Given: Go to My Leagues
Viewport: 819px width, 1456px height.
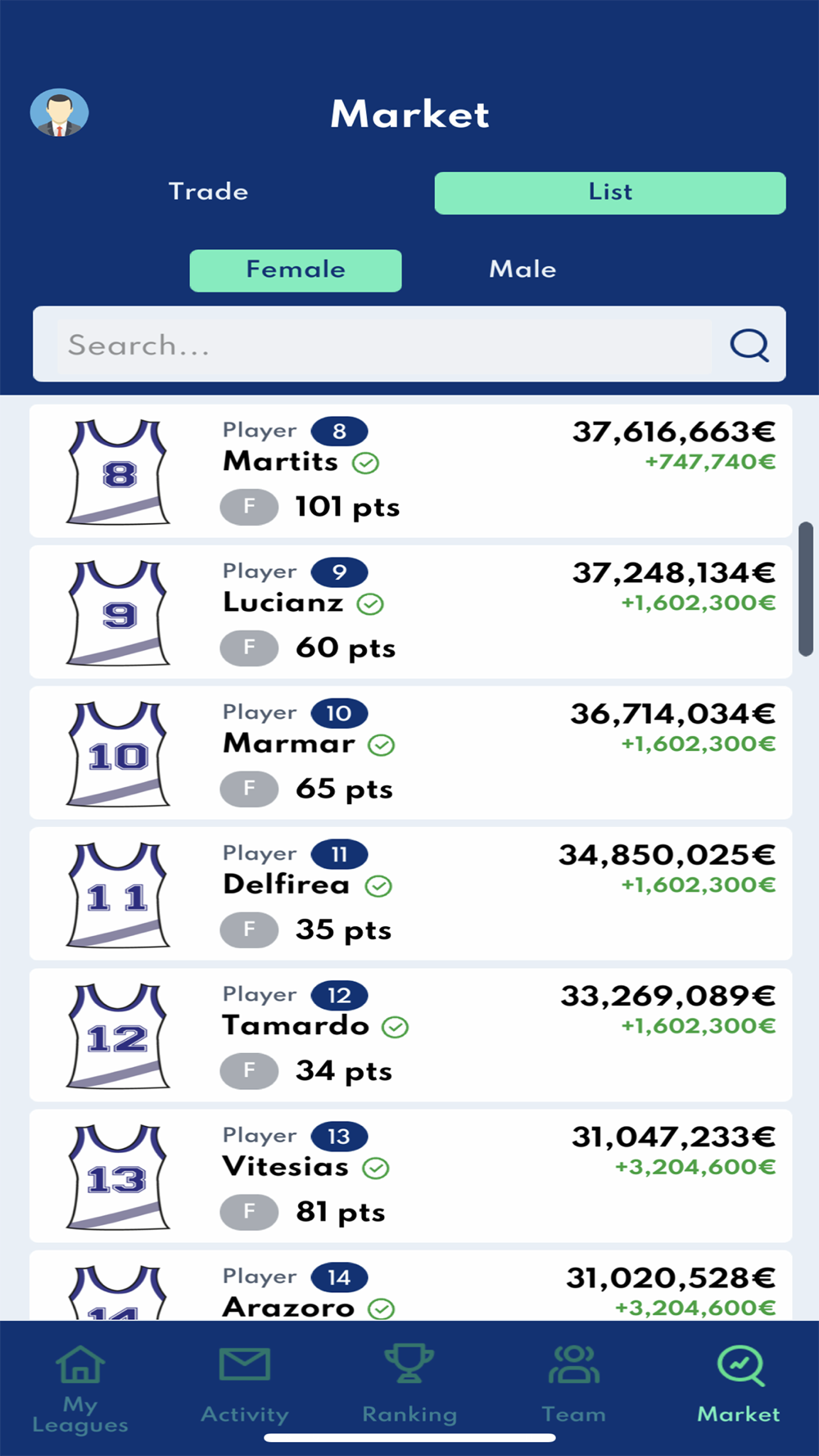Looking at the screenshot, I should 80,1387.
